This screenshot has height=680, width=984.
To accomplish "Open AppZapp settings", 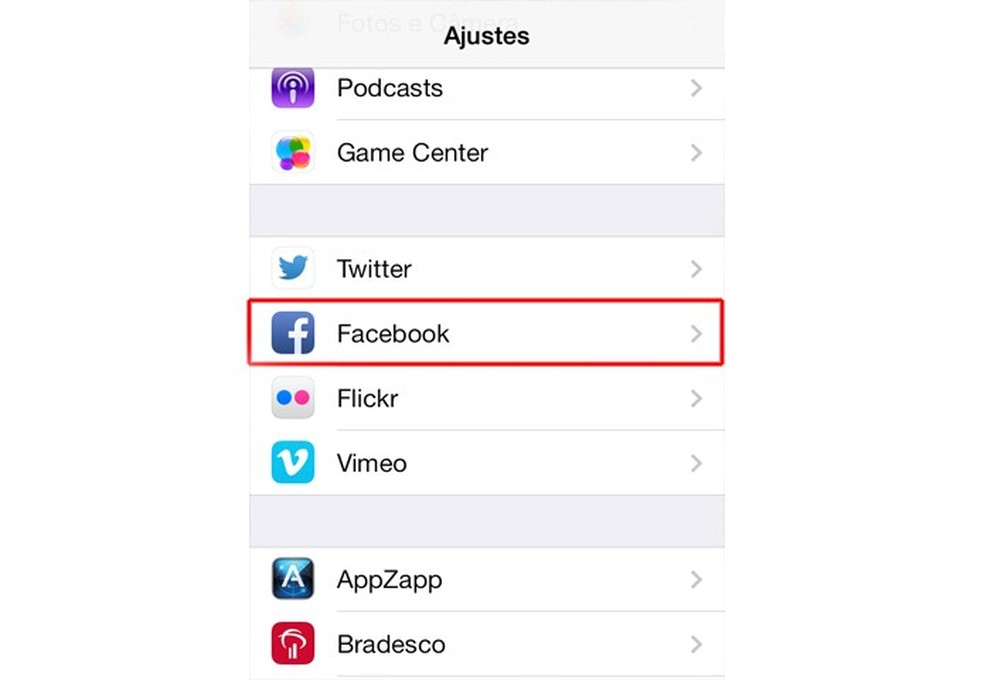I will 486,580.
